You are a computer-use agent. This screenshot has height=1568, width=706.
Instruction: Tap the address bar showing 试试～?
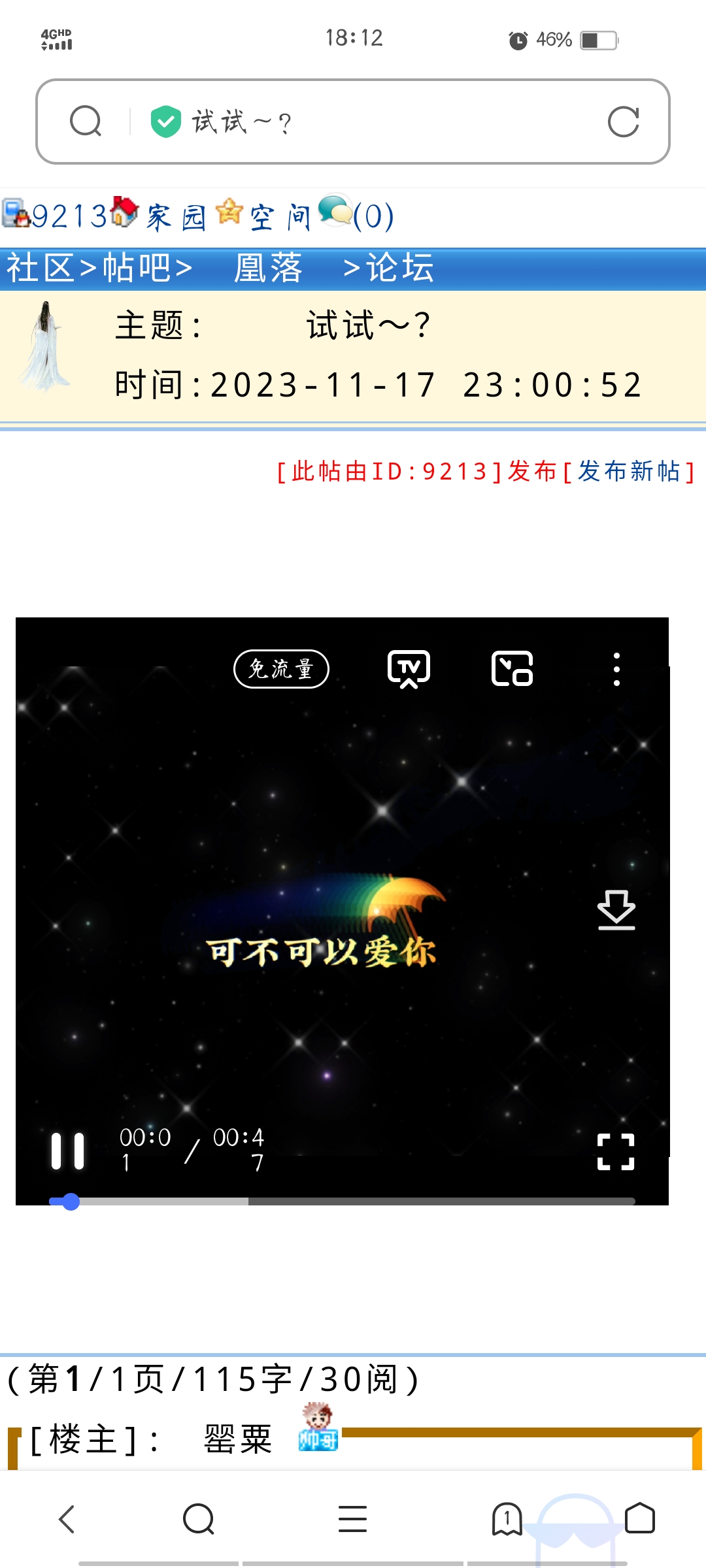pyautogui.click(x=242, y=120)
